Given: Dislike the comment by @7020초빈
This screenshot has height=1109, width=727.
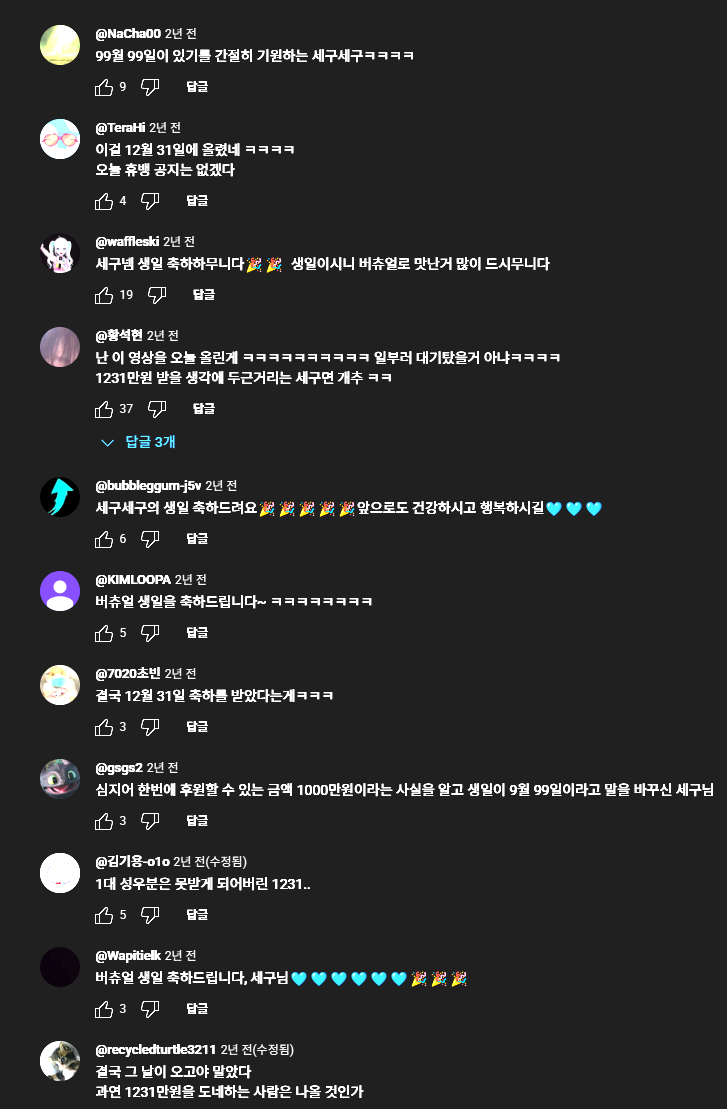Looking at the screenshot, I should click(150, 727).
